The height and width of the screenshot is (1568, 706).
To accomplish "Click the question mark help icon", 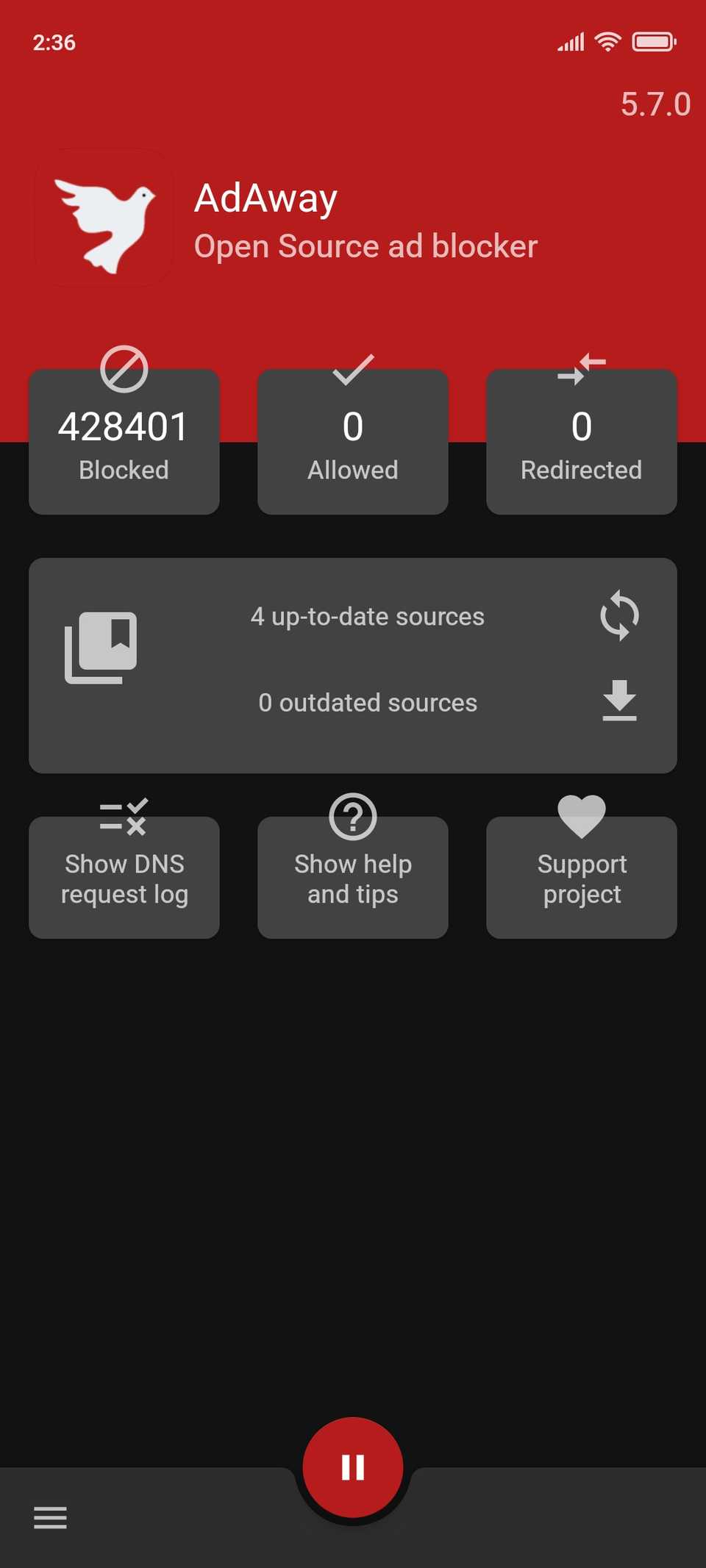I will pyautogui.click(x=352, y=816).
